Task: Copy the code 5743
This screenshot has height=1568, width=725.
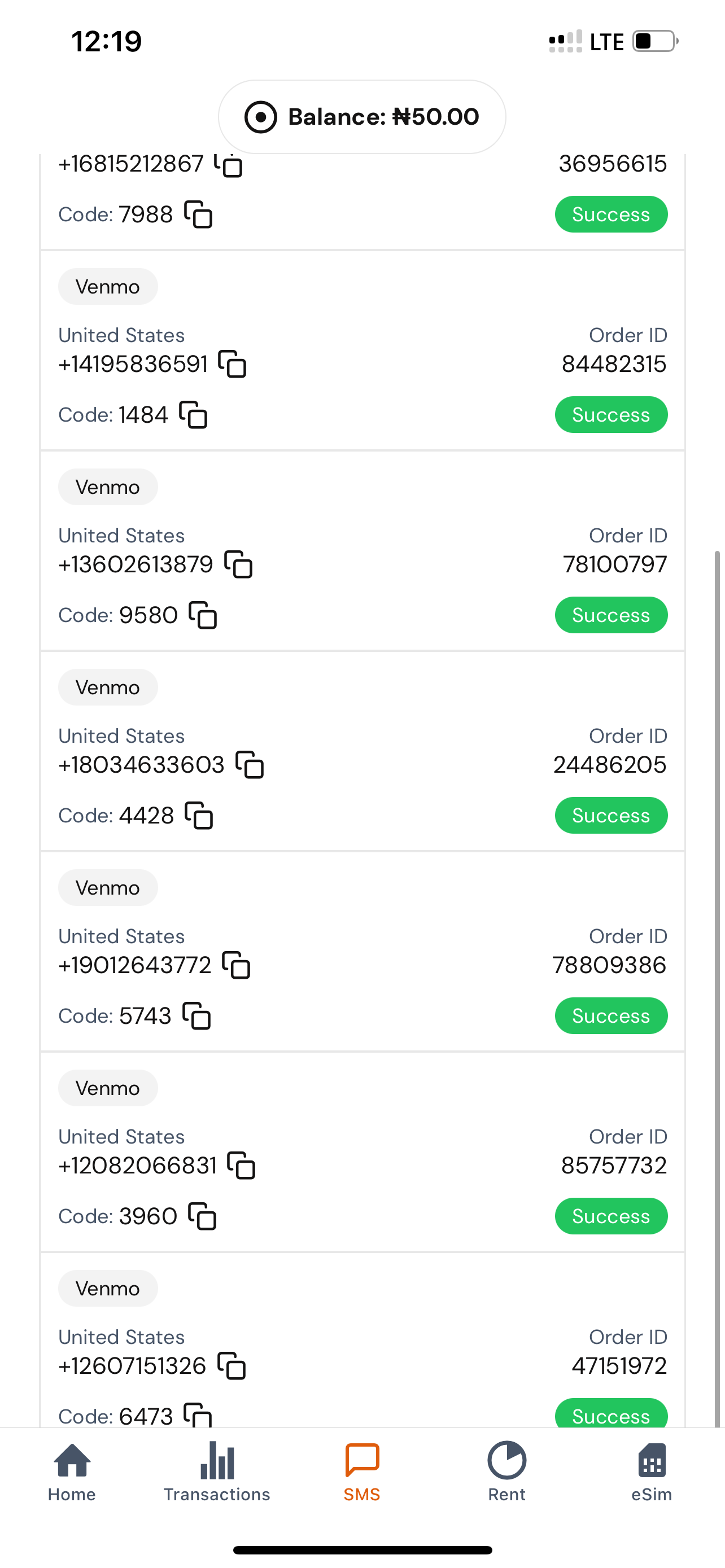Action: point(196,1015)
